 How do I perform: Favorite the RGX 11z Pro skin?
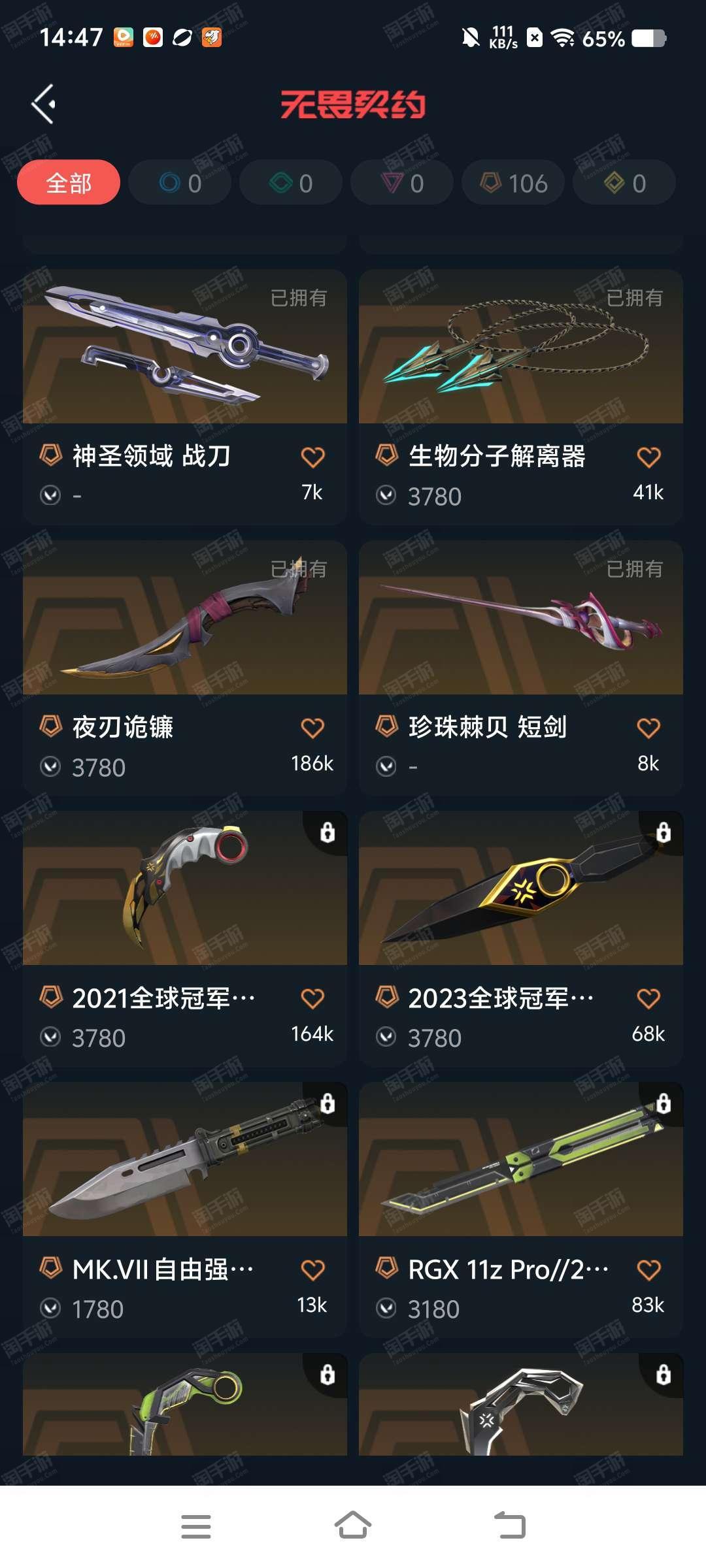click(x=648, y=1269)
